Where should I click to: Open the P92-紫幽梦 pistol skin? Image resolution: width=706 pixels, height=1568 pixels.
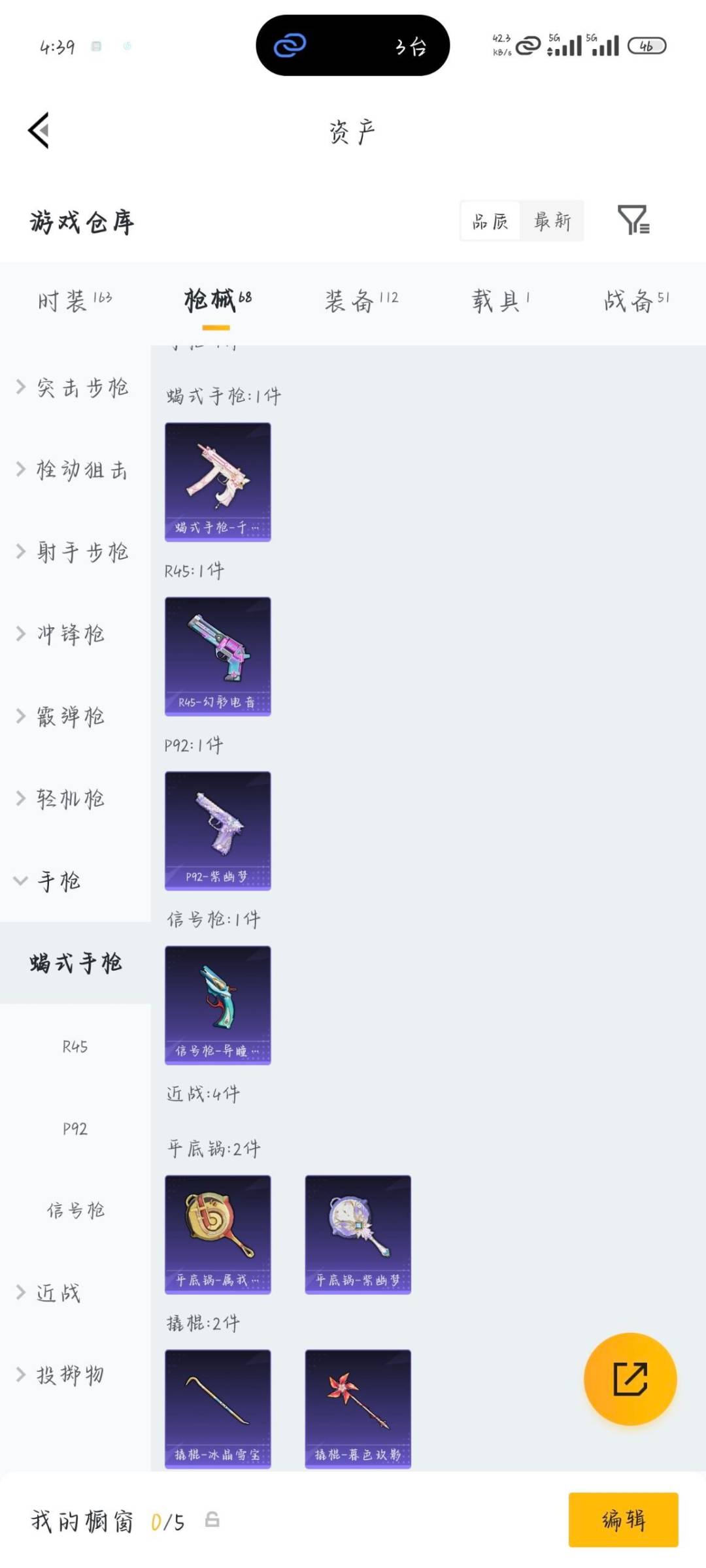(218, 830)
